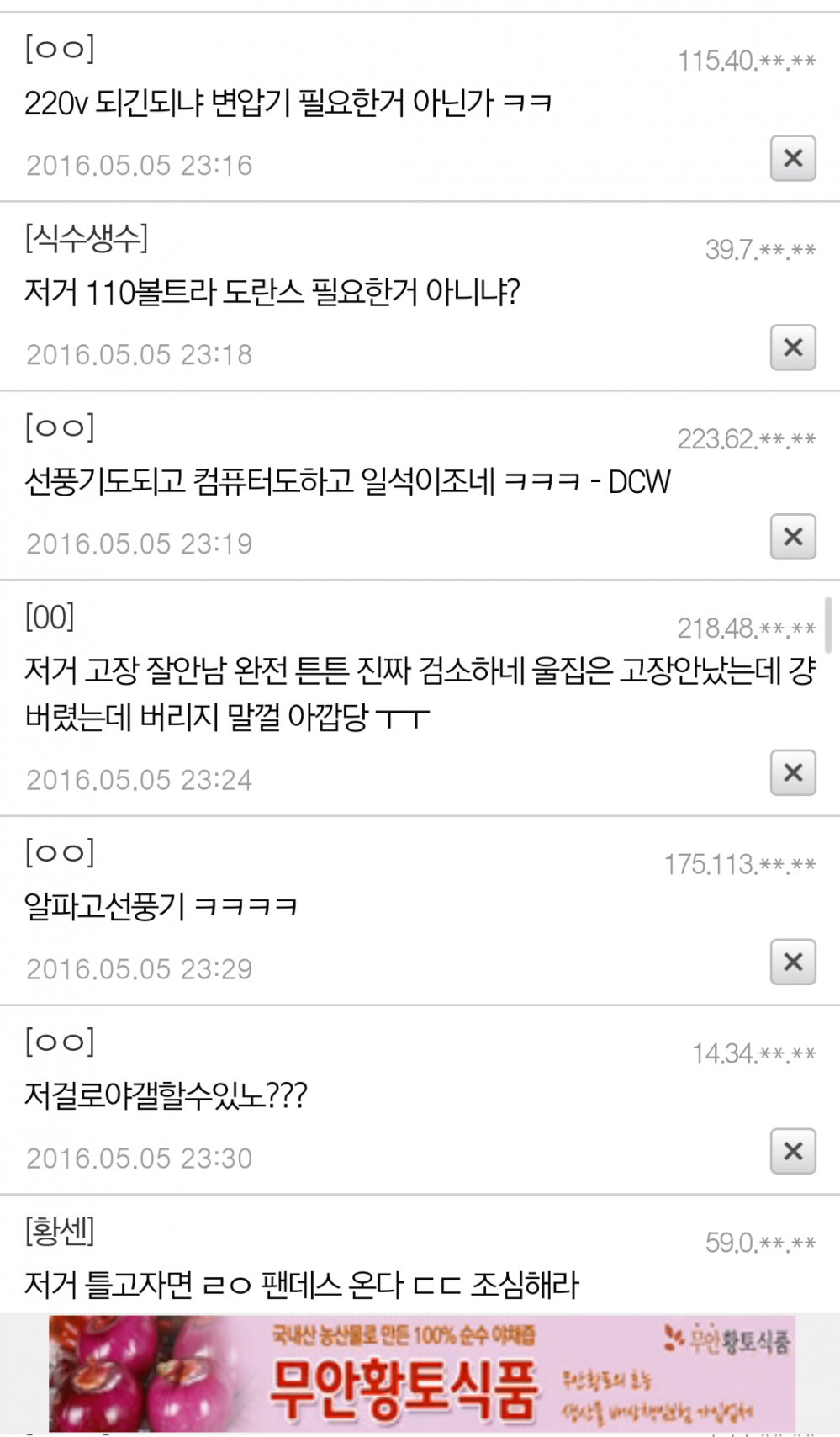
Task: Click the first [ㅇㅇ] nickname
Action: tap(57, 48)
